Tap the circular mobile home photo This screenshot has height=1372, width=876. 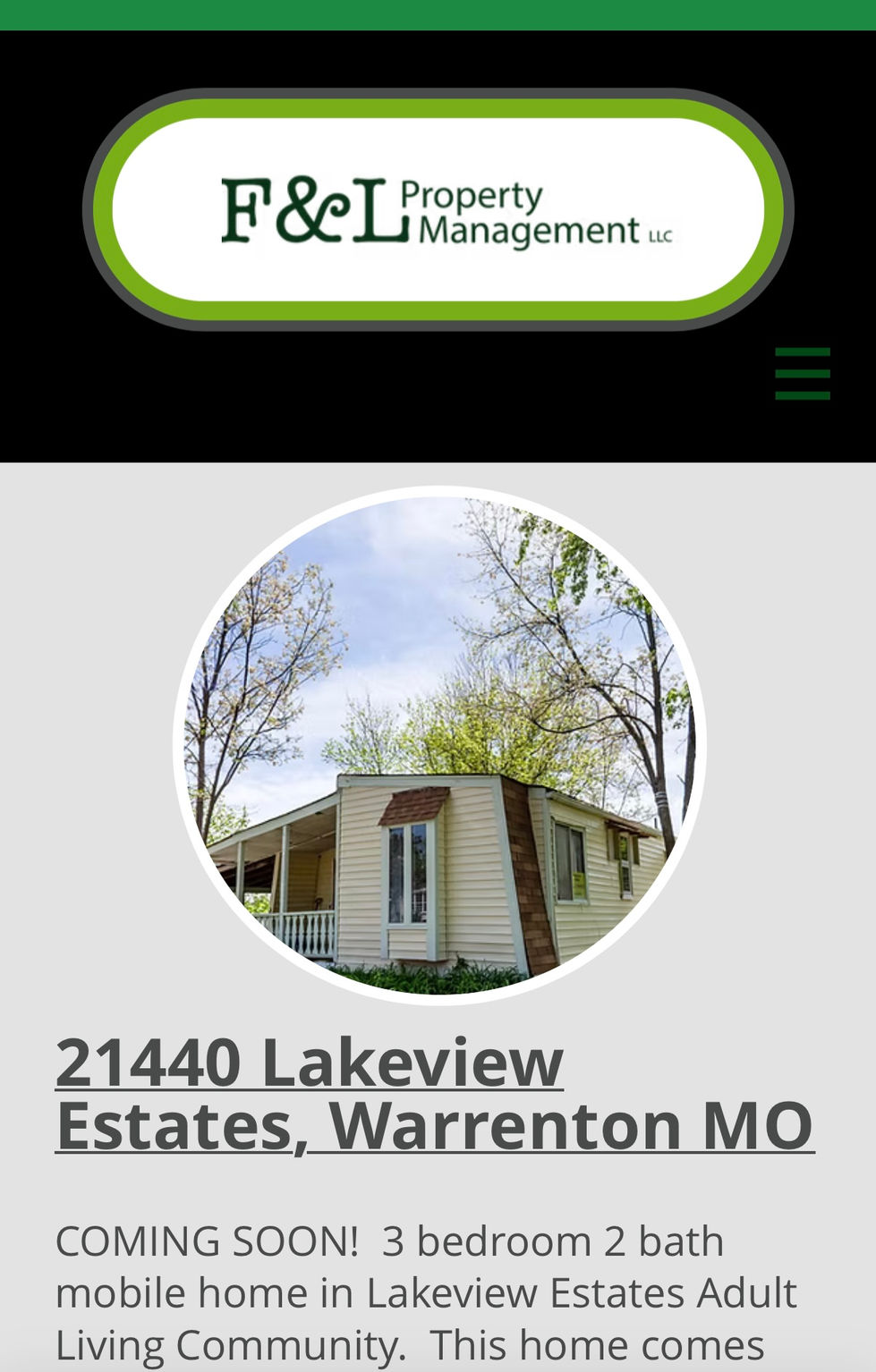(x=438, y=745)
